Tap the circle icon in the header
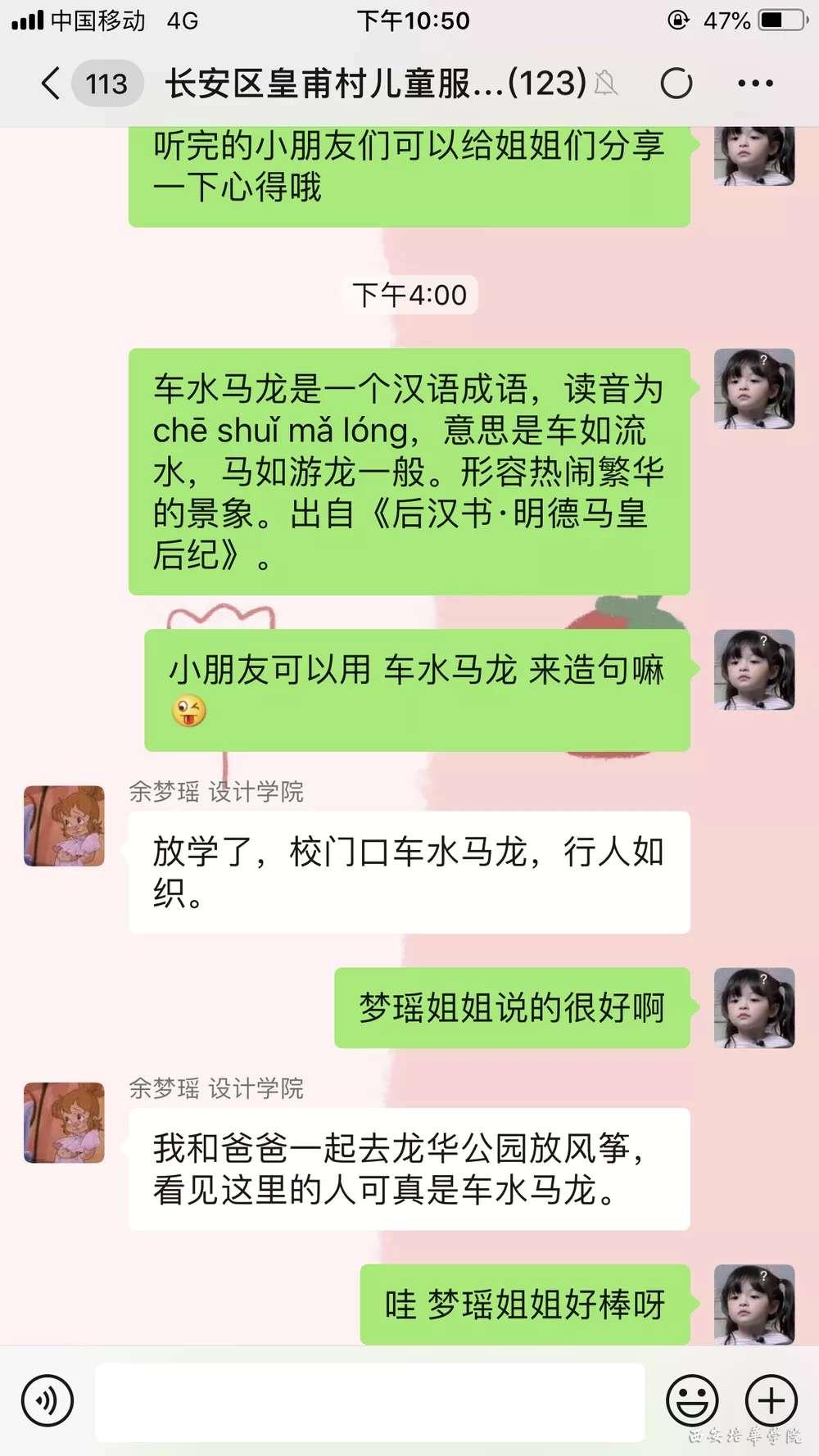This screenshot has width=819, height=1456. pos(676,84)
